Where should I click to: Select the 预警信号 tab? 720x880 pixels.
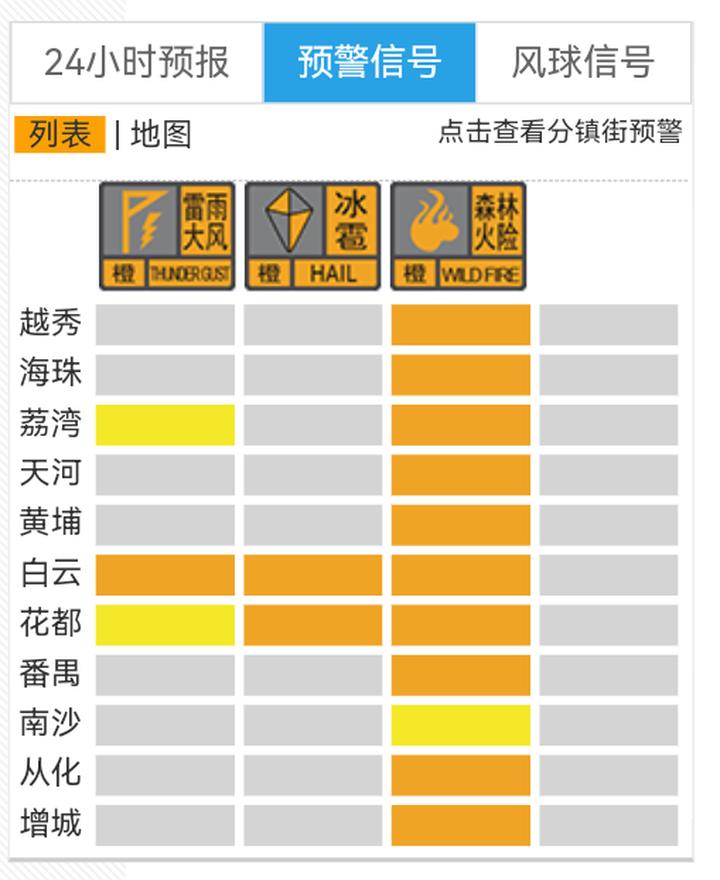click(370, 62)
